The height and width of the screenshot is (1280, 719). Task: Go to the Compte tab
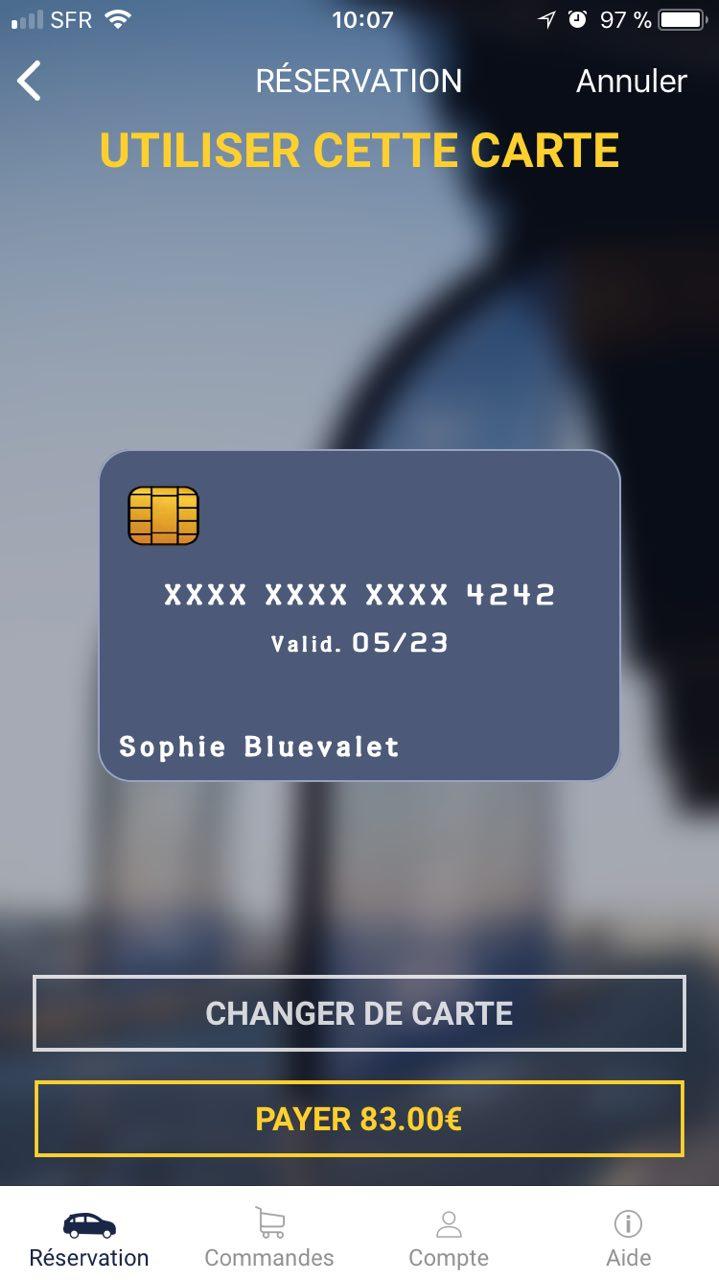(448, 1237)
